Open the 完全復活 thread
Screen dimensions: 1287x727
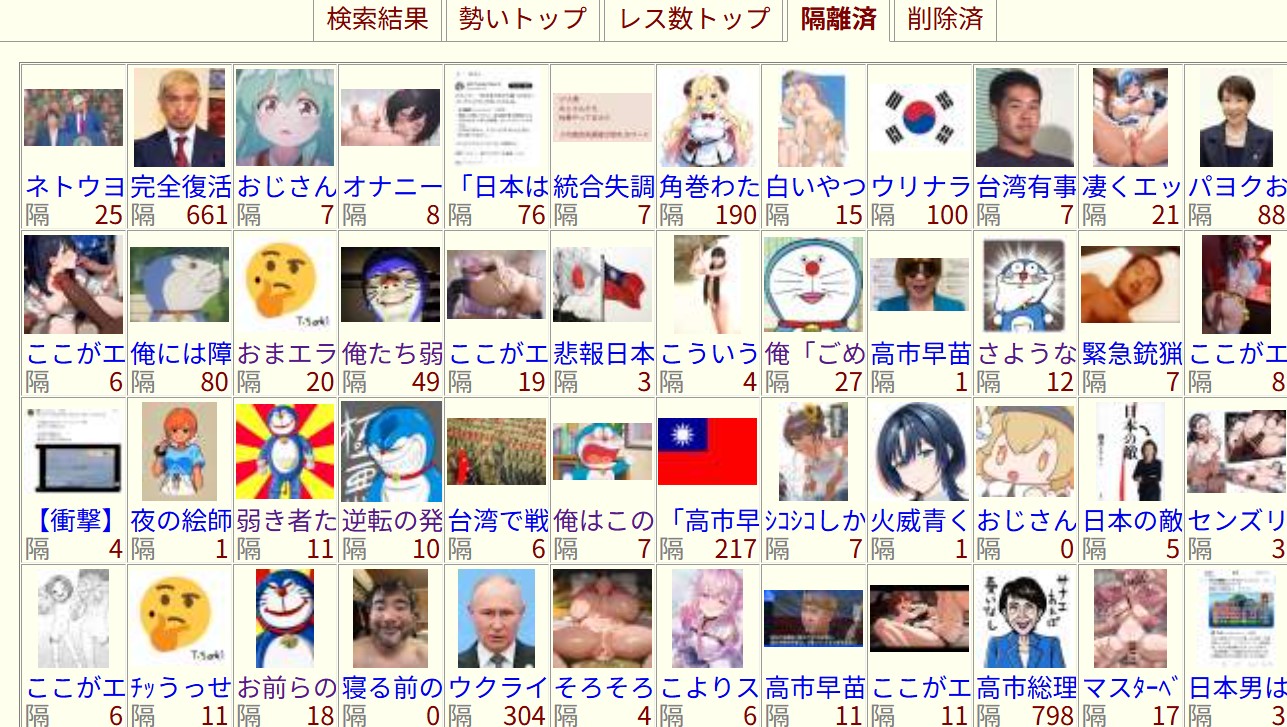pos(180,186)
